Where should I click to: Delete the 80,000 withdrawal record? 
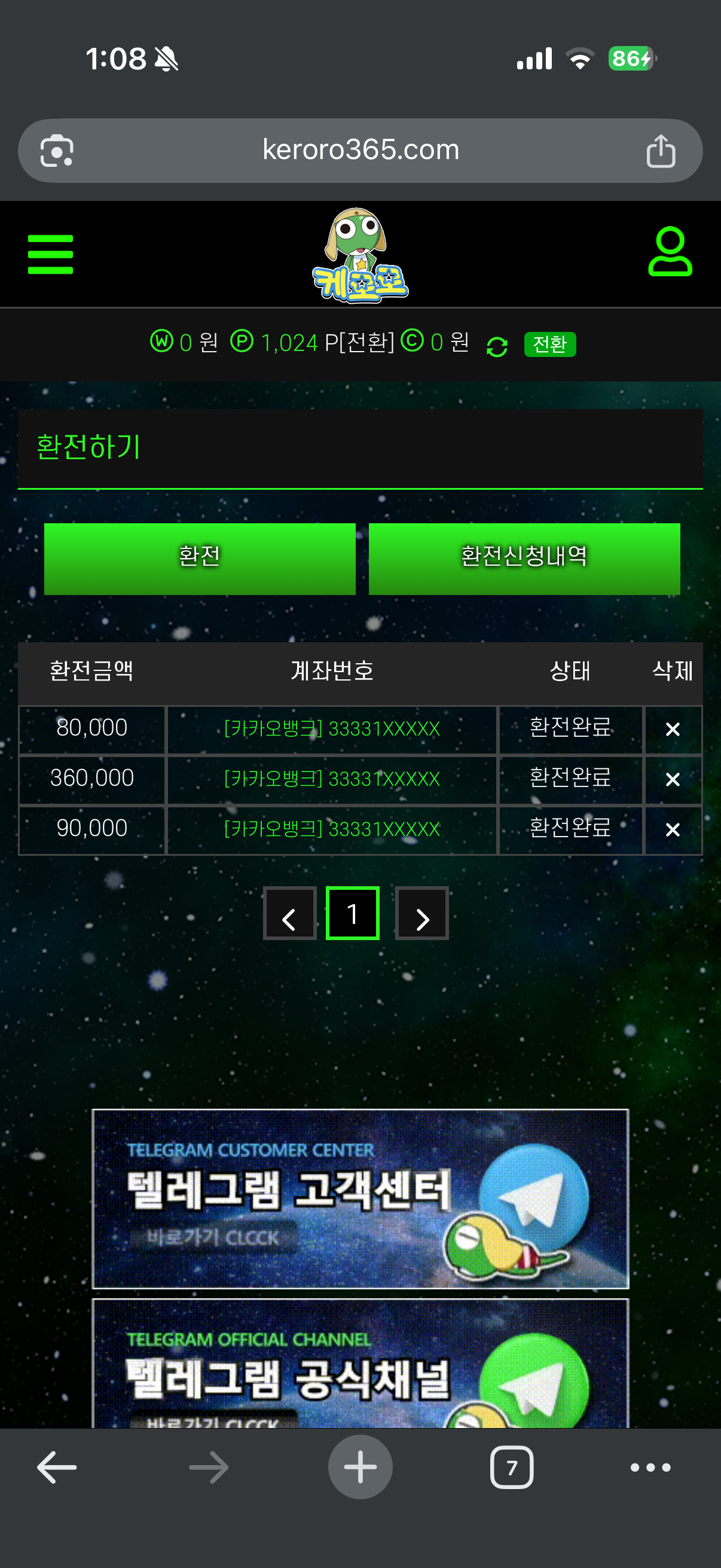[x=673, y=729]
